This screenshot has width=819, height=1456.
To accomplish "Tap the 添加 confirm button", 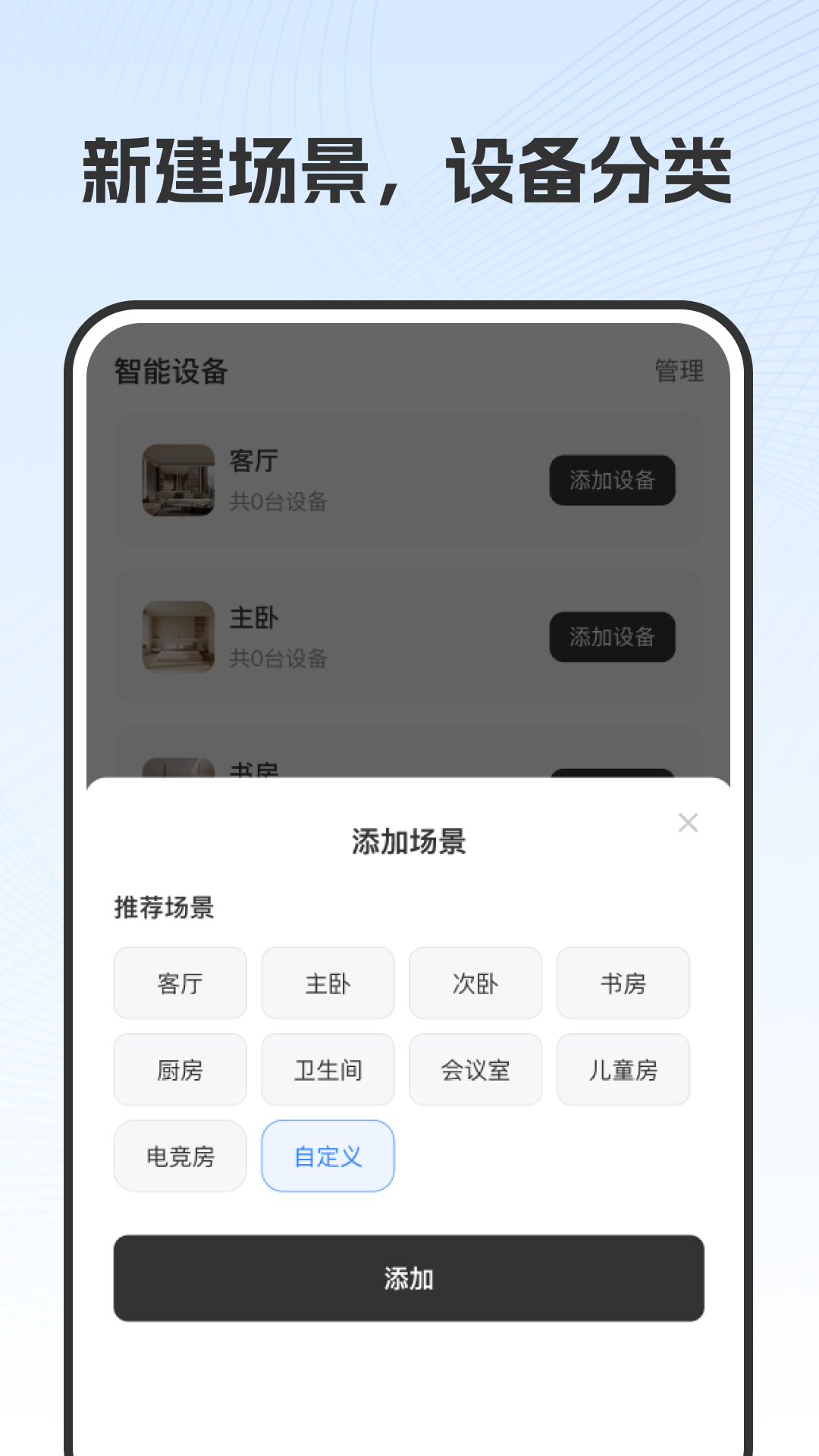I will pyautogui.click(x=409, y=1279).
